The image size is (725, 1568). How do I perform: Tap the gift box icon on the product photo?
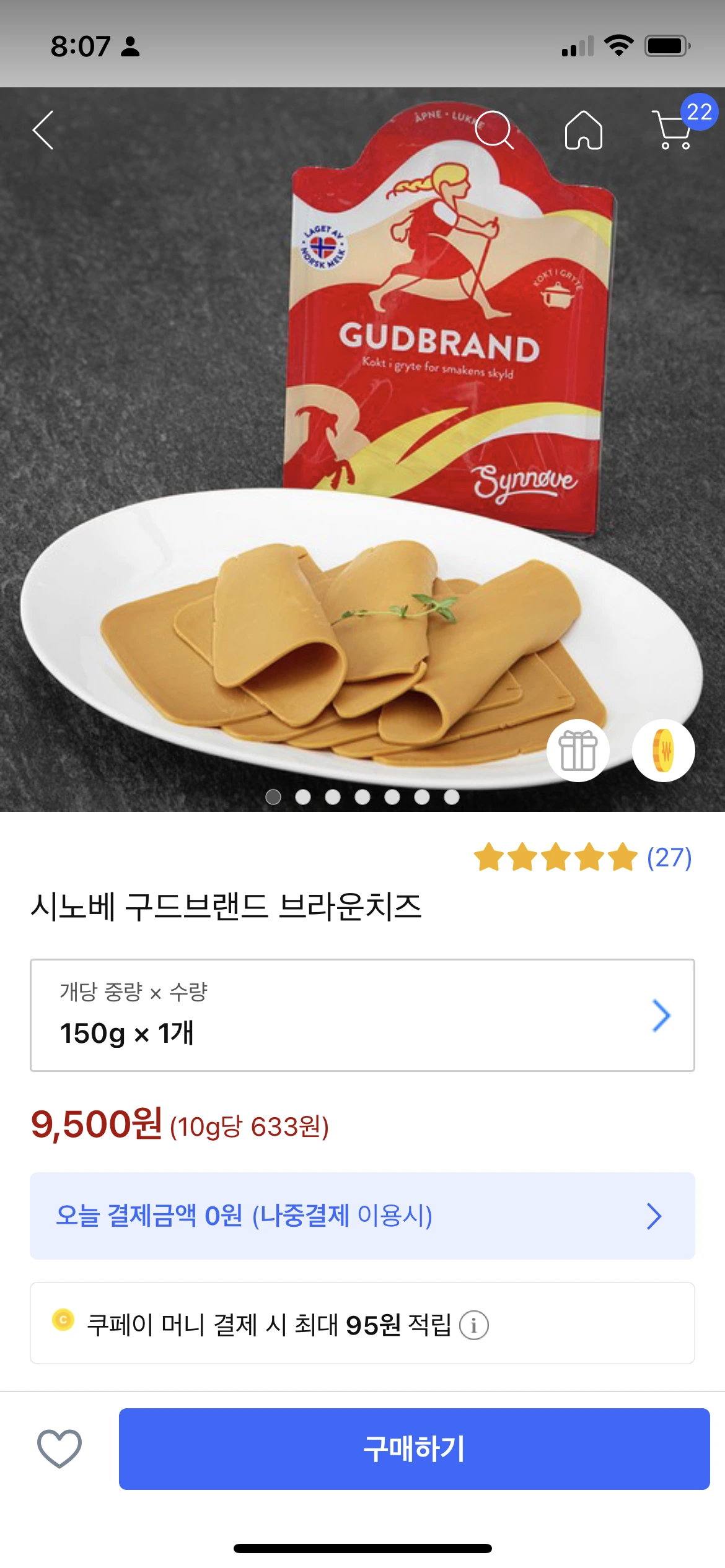click(578, 750)
